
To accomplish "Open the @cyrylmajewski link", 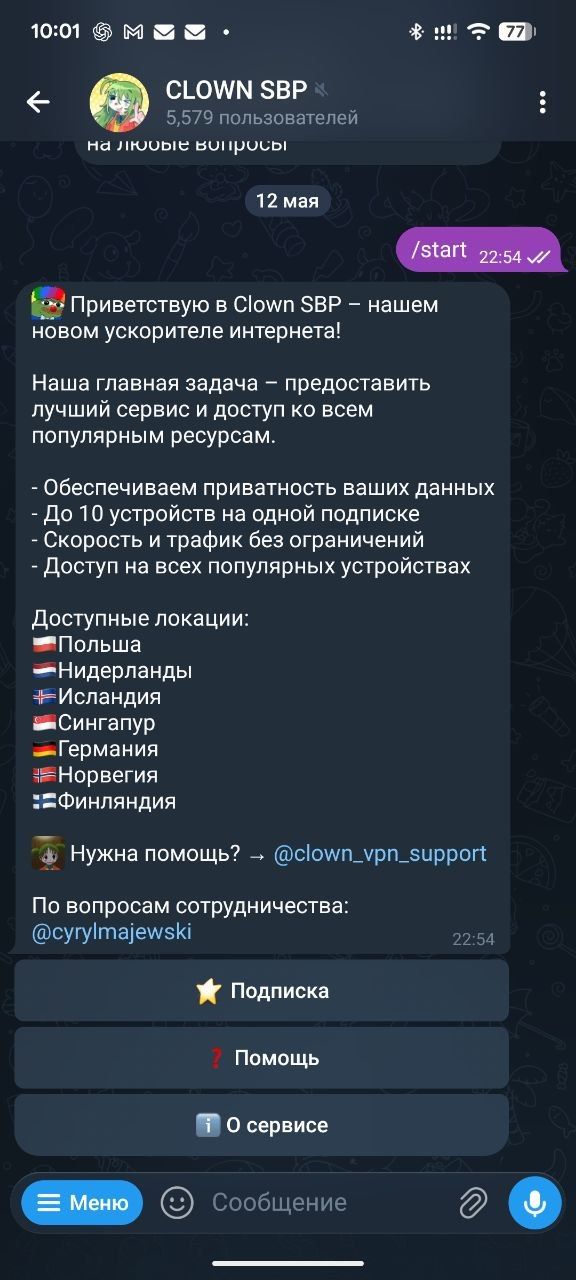I will point(112,932).
